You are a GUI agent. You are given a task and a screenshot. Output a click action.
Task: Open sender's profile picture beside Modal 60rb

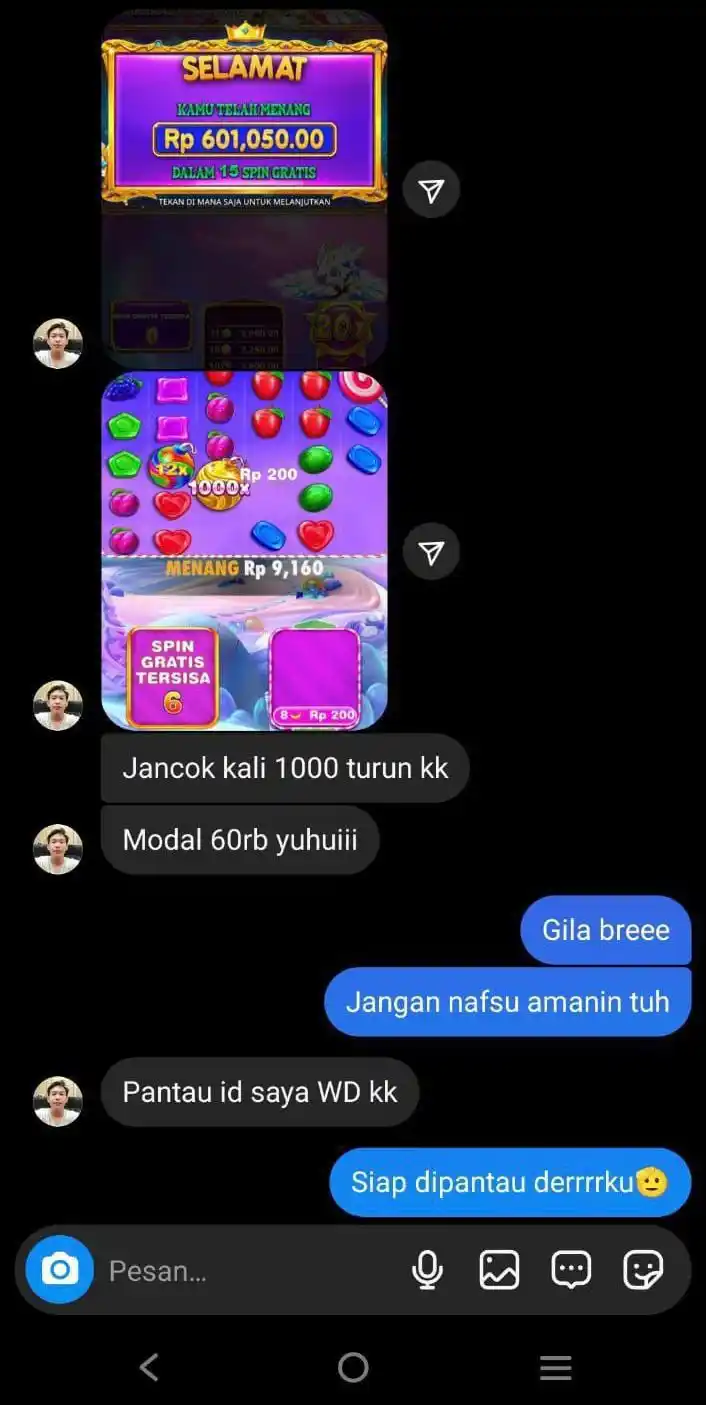tap(58, 849)
